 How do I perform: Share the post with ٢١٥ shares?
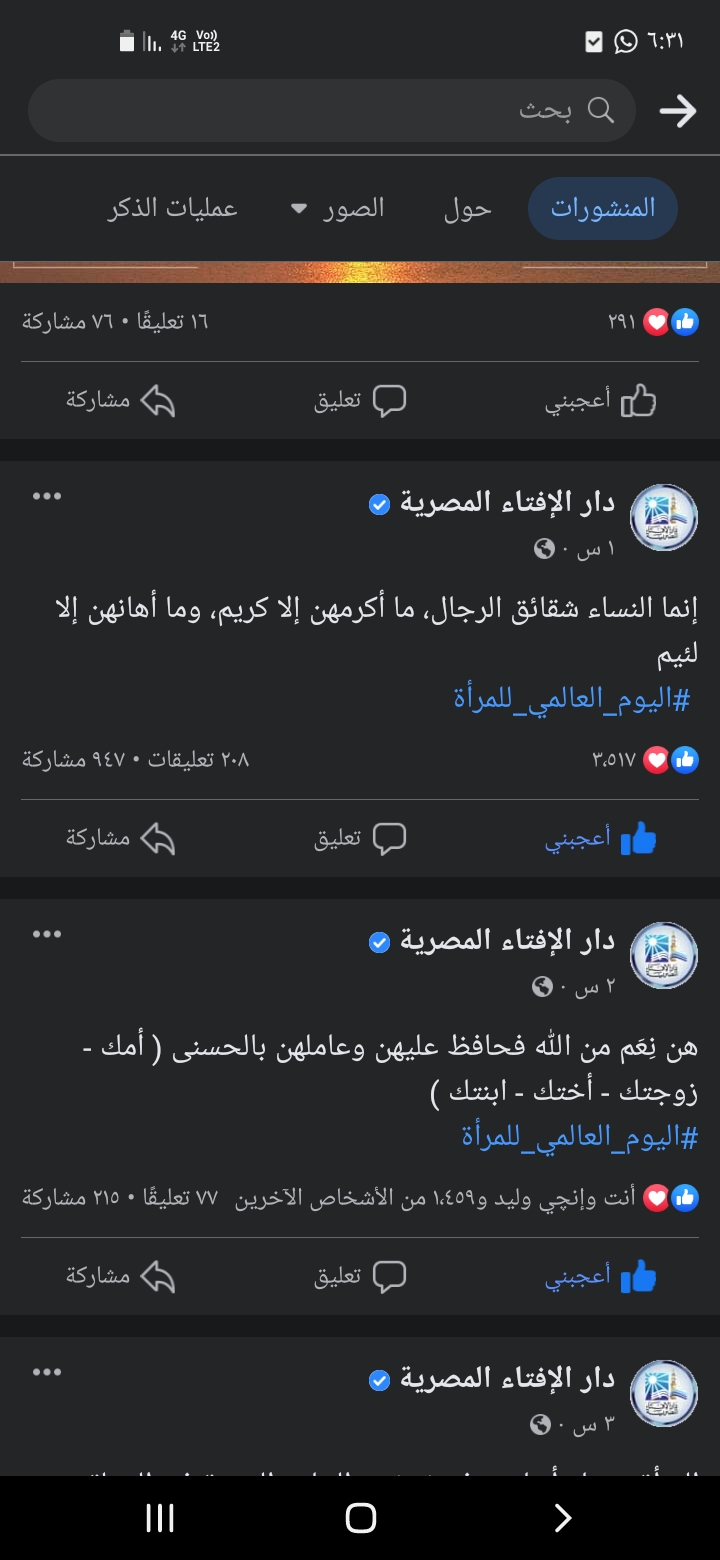tap(120, 1277)
